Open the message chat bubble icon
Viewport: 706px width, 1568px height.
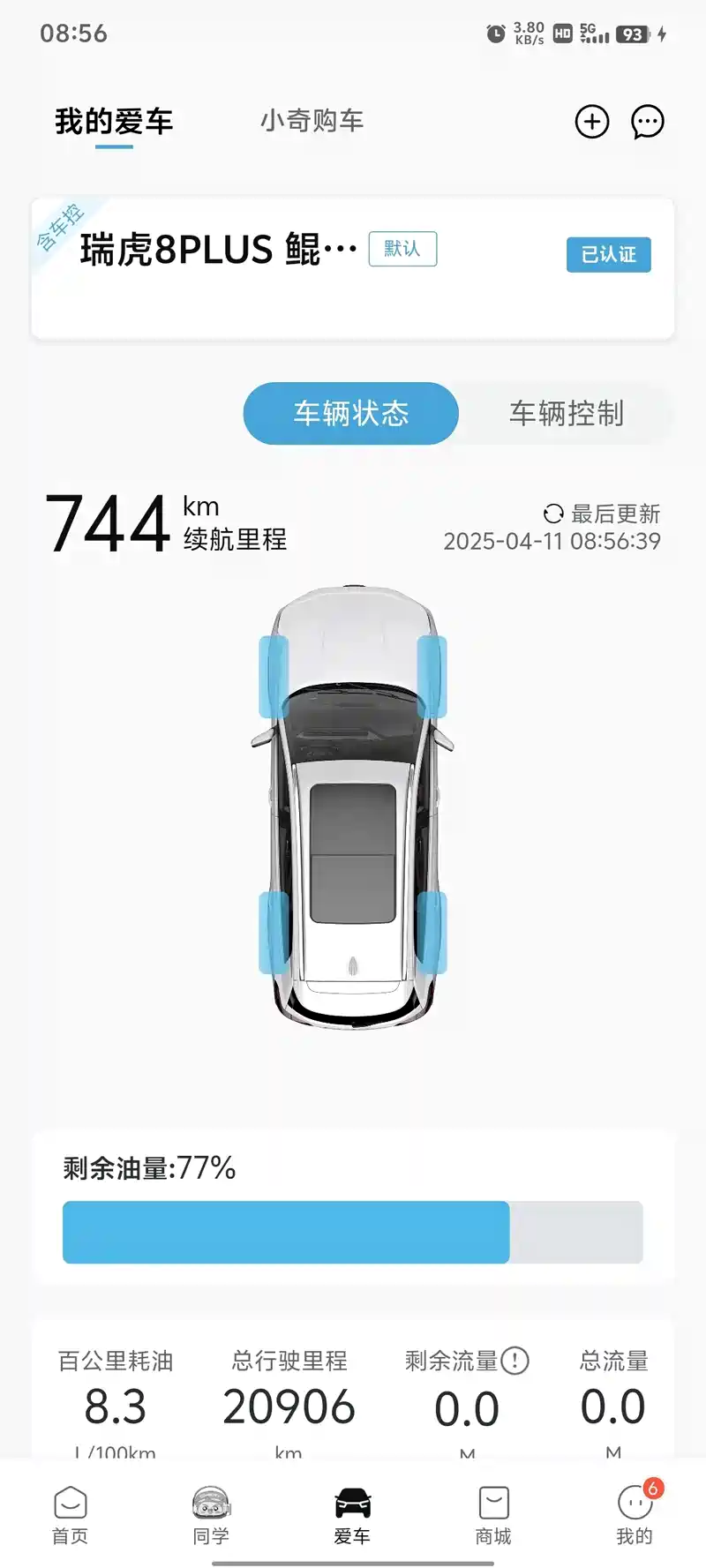(647, 122)
